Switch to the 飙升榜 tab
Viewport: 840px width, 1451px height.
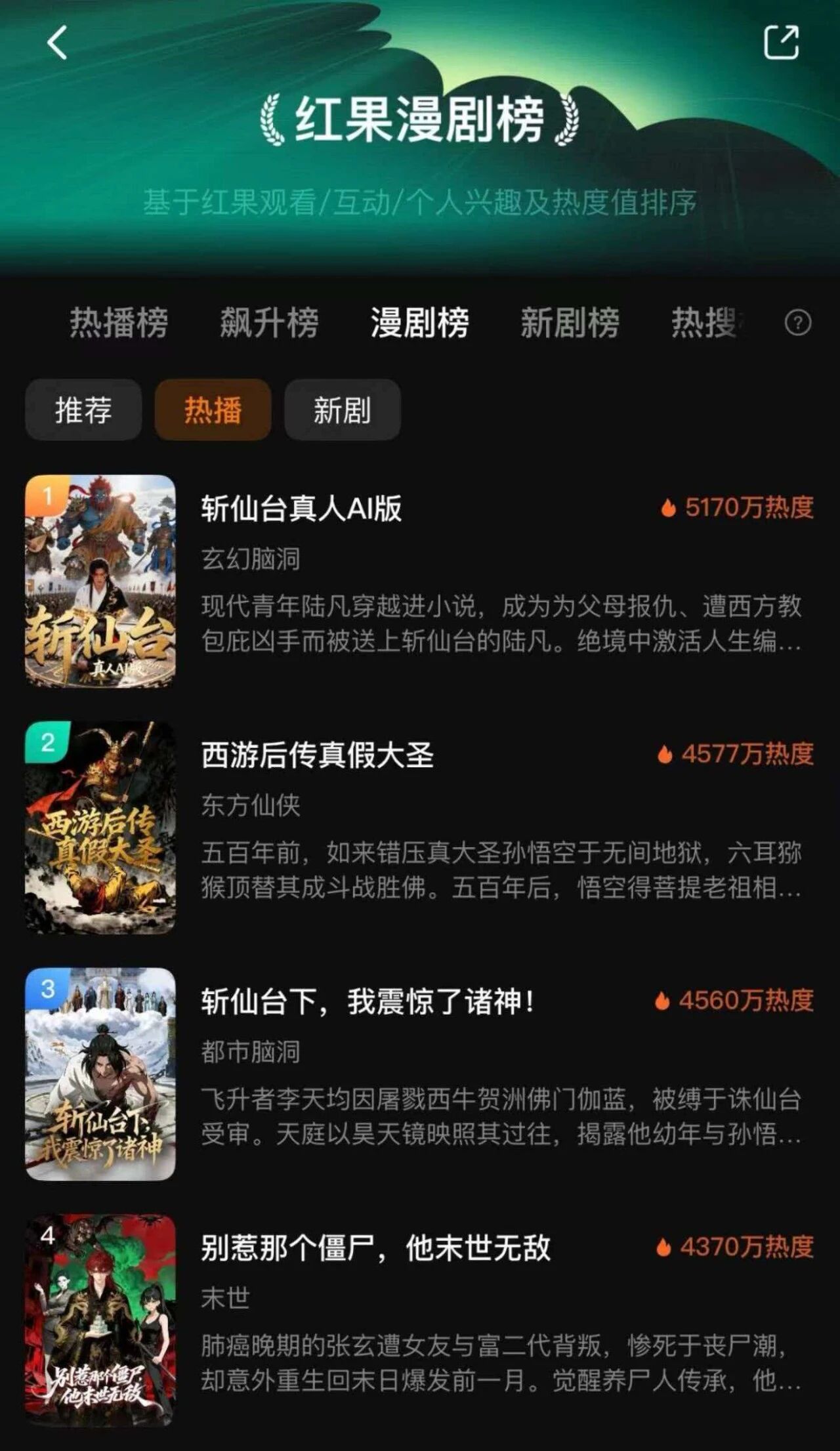pos(269,323)
